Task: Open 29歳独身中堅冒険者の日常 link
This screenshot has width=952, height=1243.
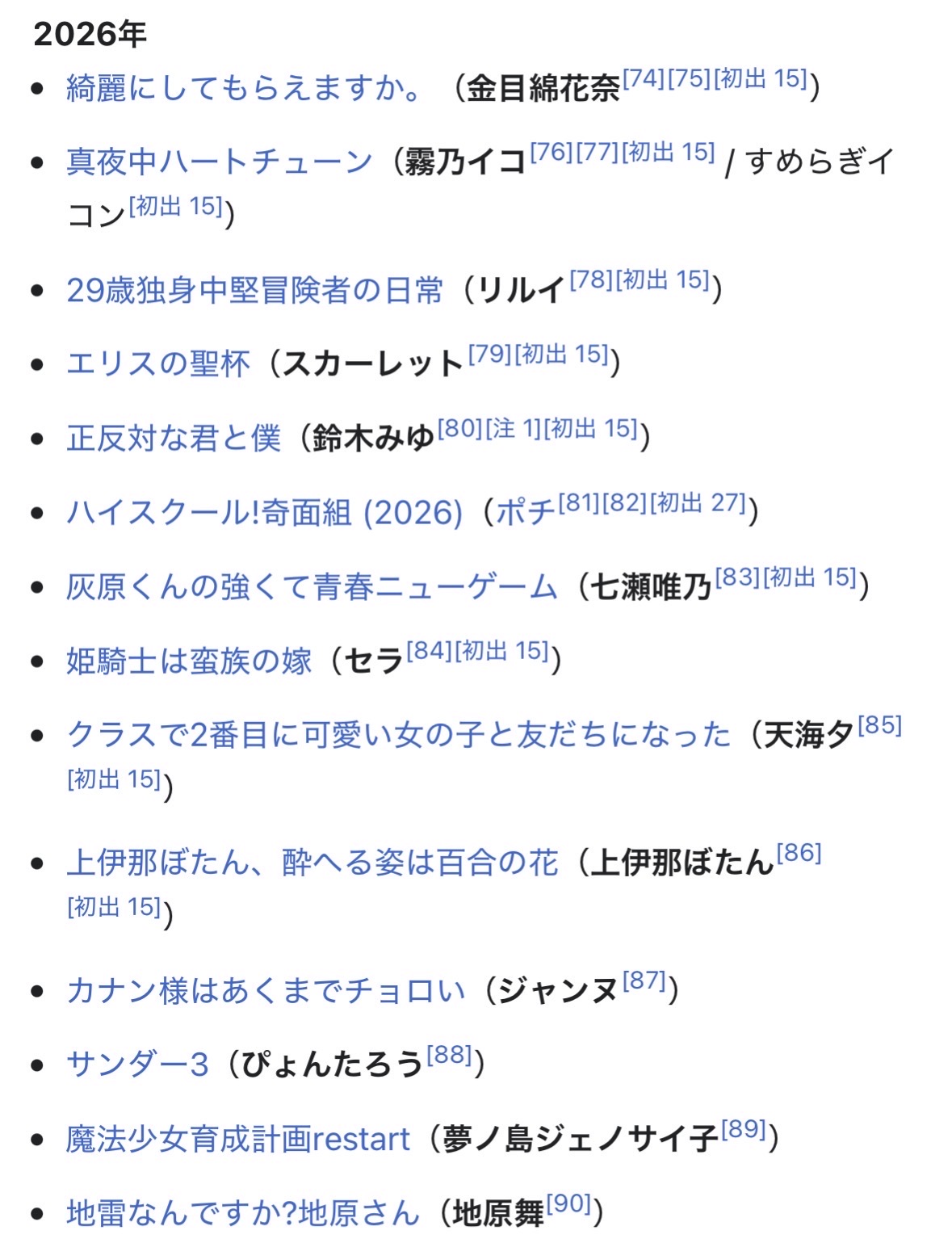Action: point(254,290)
